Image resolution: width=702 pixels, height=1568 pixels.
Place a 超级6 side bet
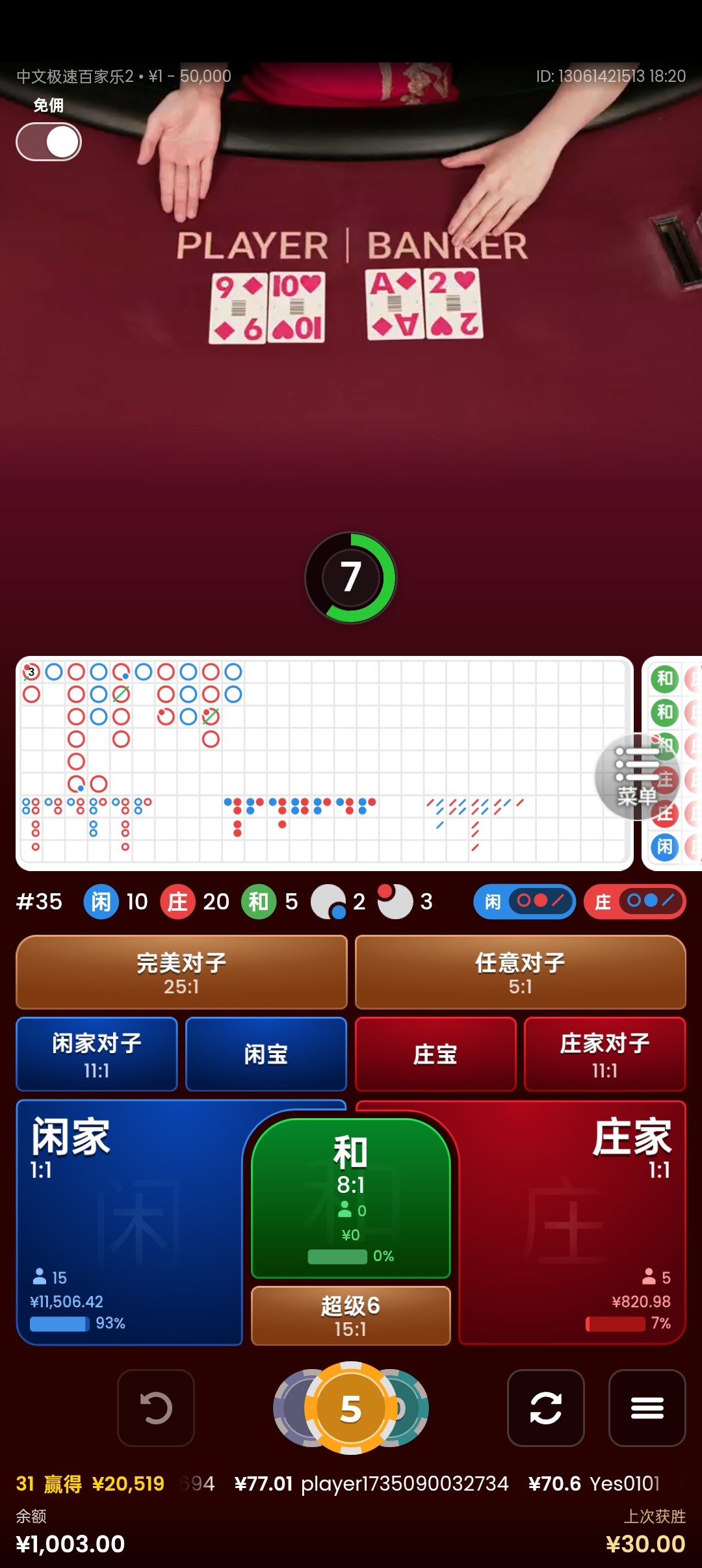coord(350,1316)
